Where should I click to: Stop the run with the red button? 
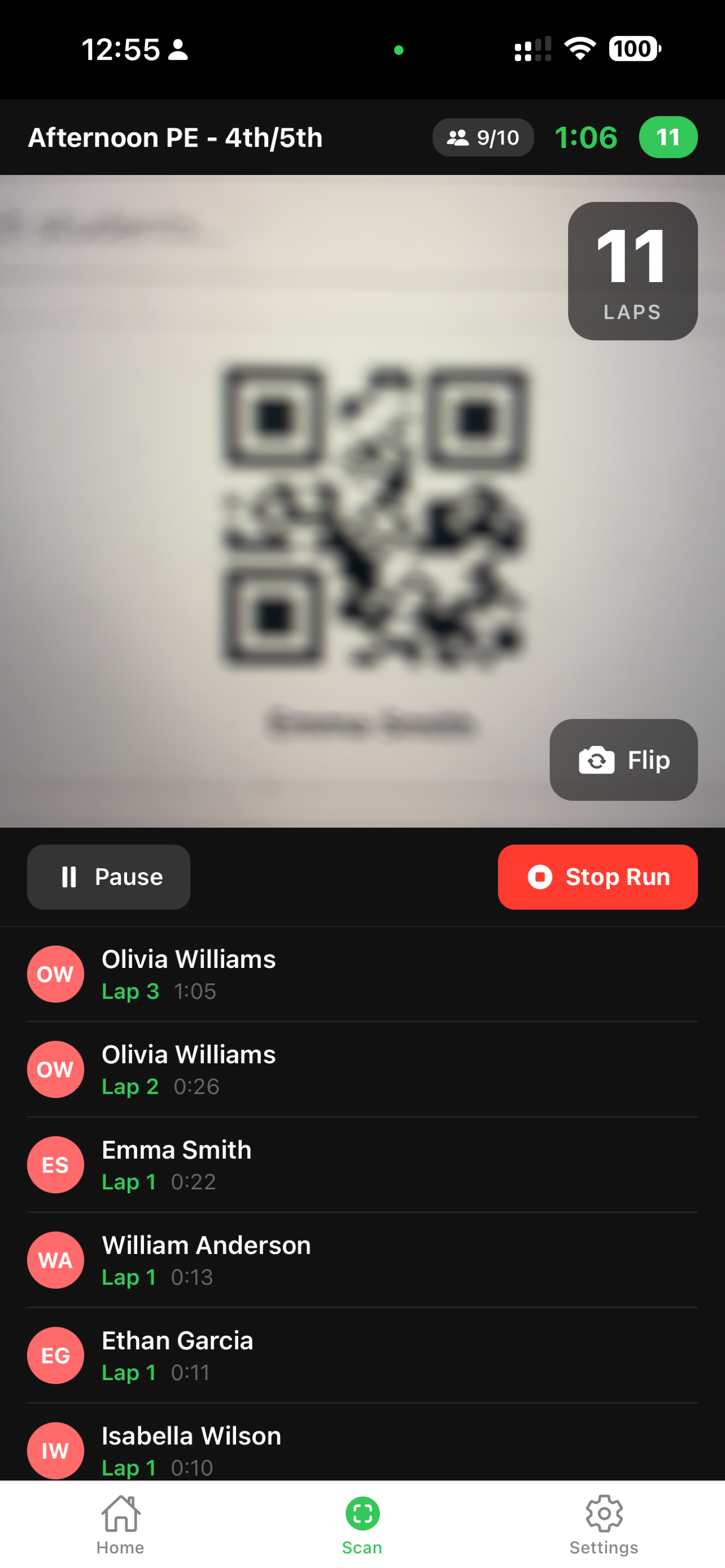pos(597,877)
